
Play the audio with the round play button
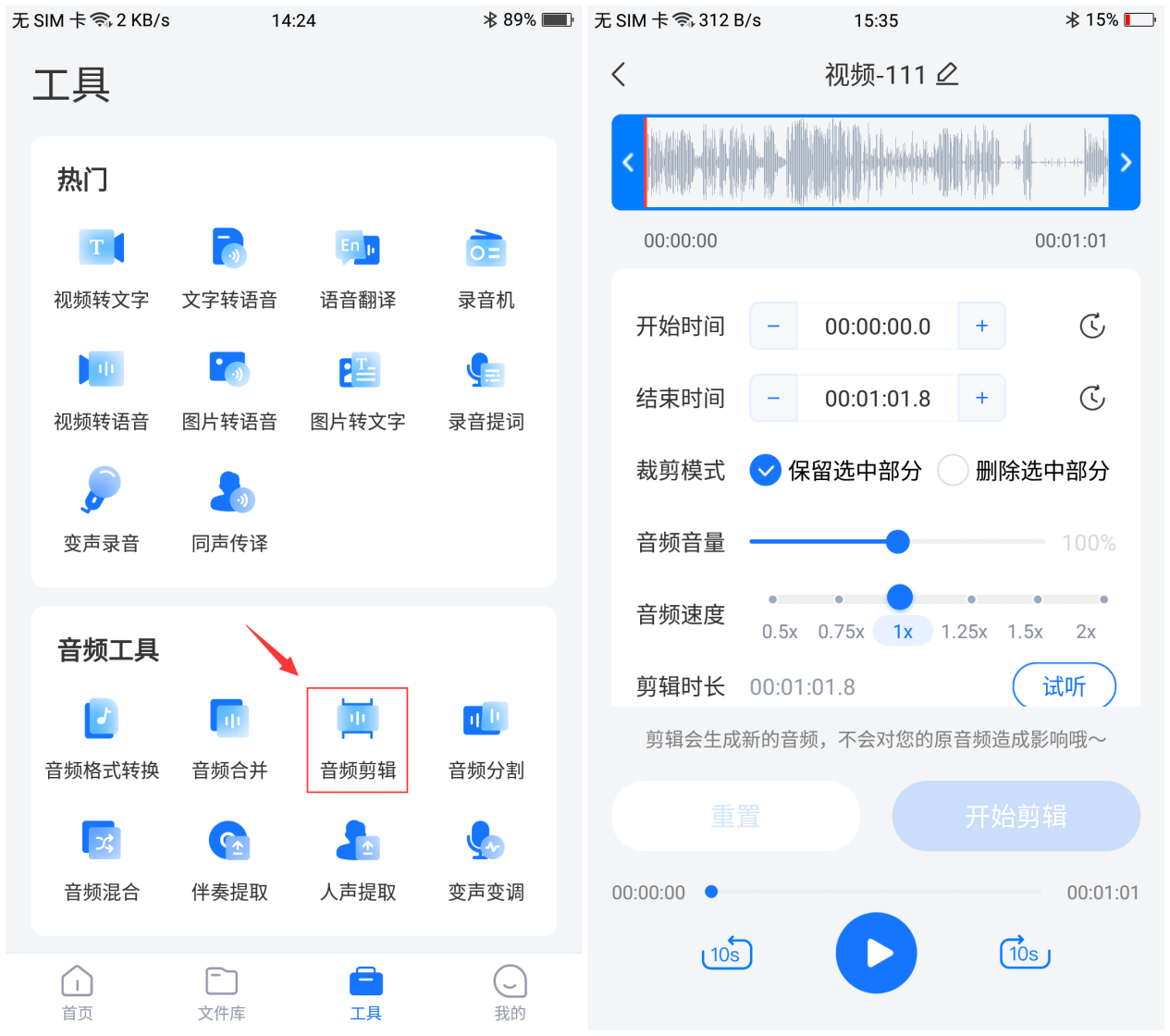pyautogui.click(x=876, y=953)
